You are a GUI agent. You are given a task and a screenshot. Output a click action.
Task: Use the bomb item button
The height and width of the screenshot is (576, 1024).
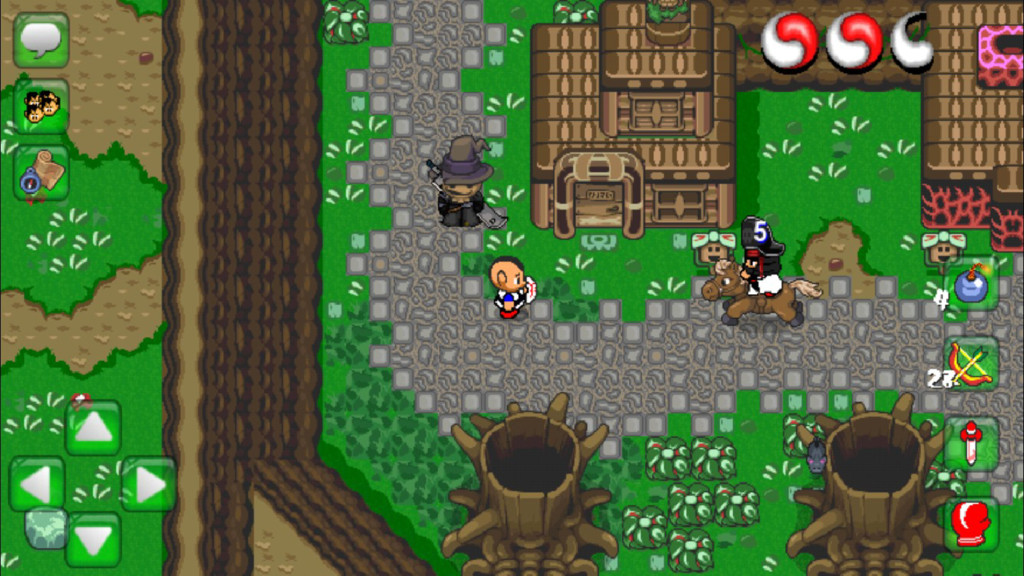971,284
